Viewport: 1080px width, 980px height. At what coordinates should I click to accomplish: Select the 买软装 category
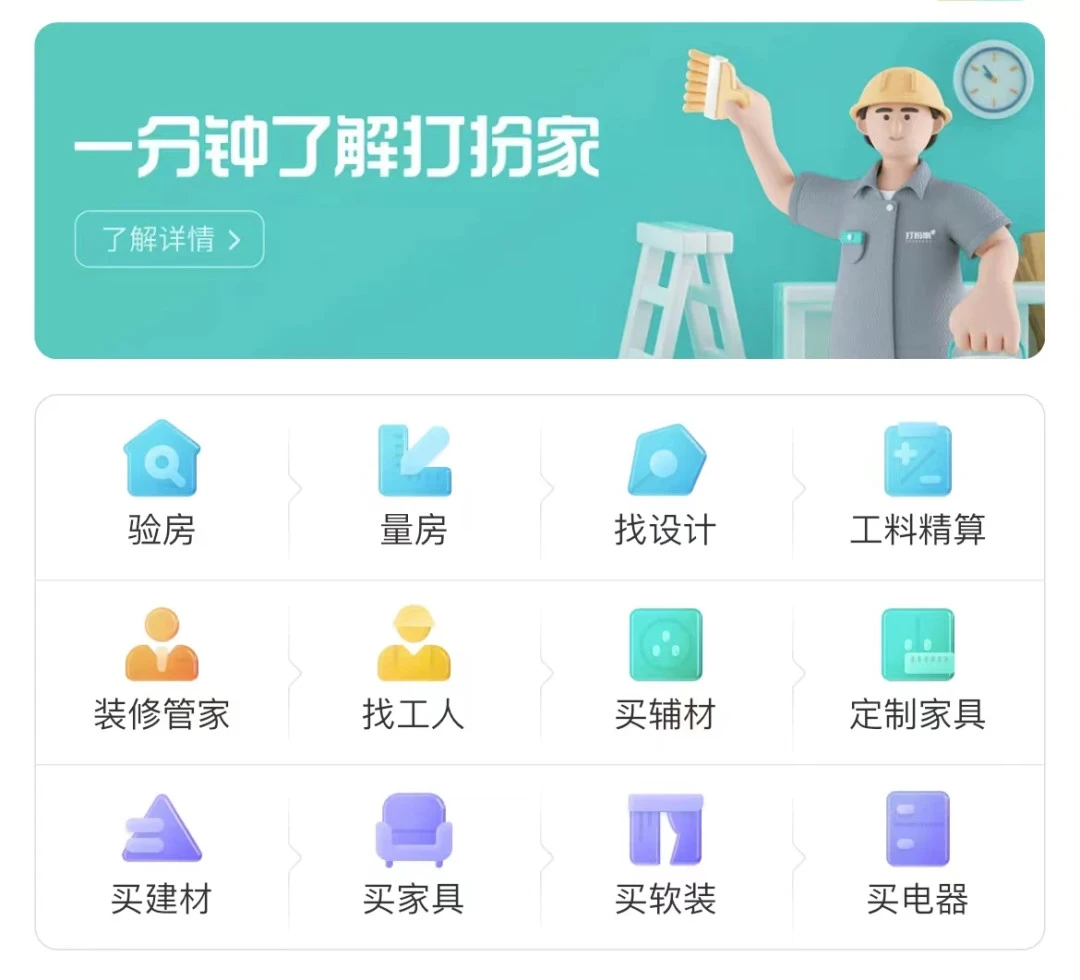(x=665, y=855)
